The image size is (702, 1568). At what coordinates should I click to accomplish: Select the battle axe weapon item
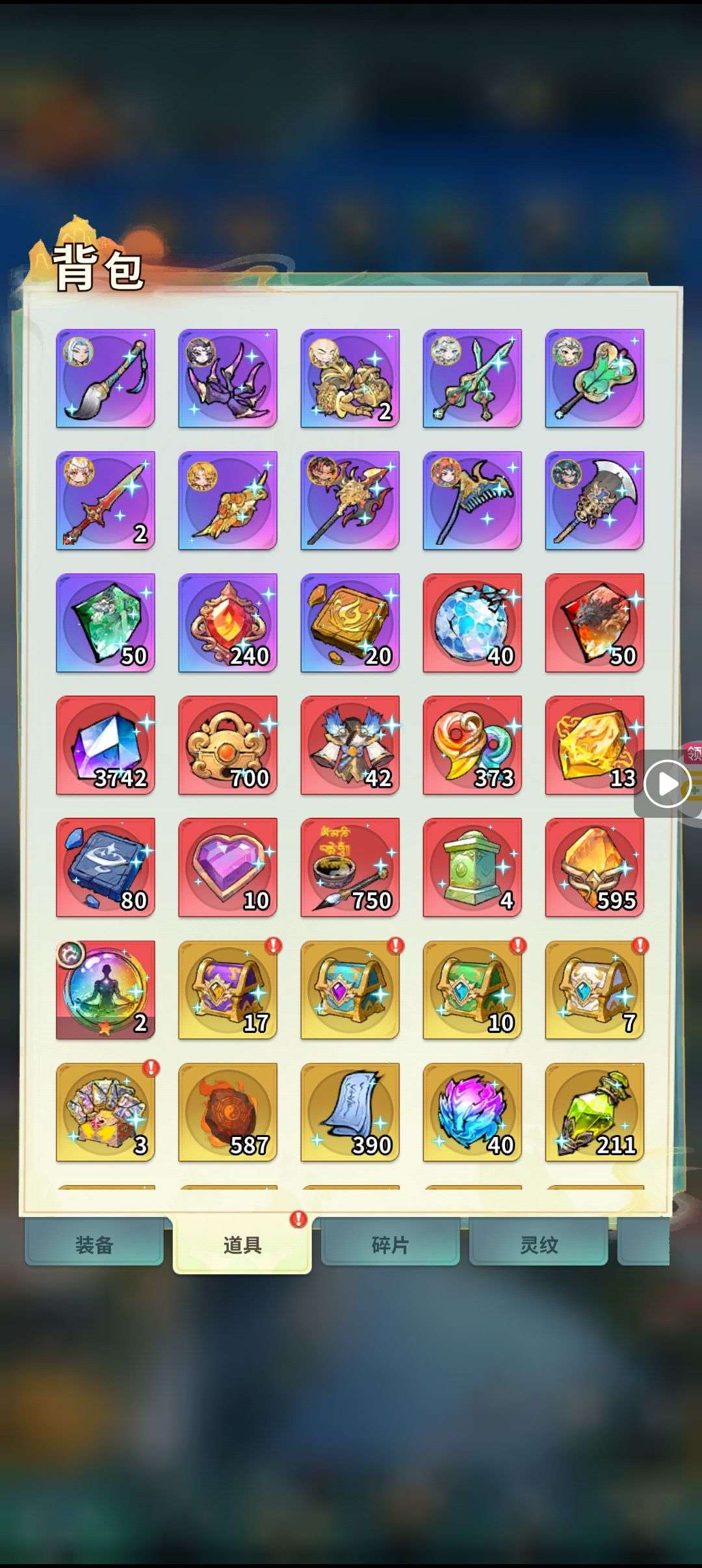[x=594, y=501]
